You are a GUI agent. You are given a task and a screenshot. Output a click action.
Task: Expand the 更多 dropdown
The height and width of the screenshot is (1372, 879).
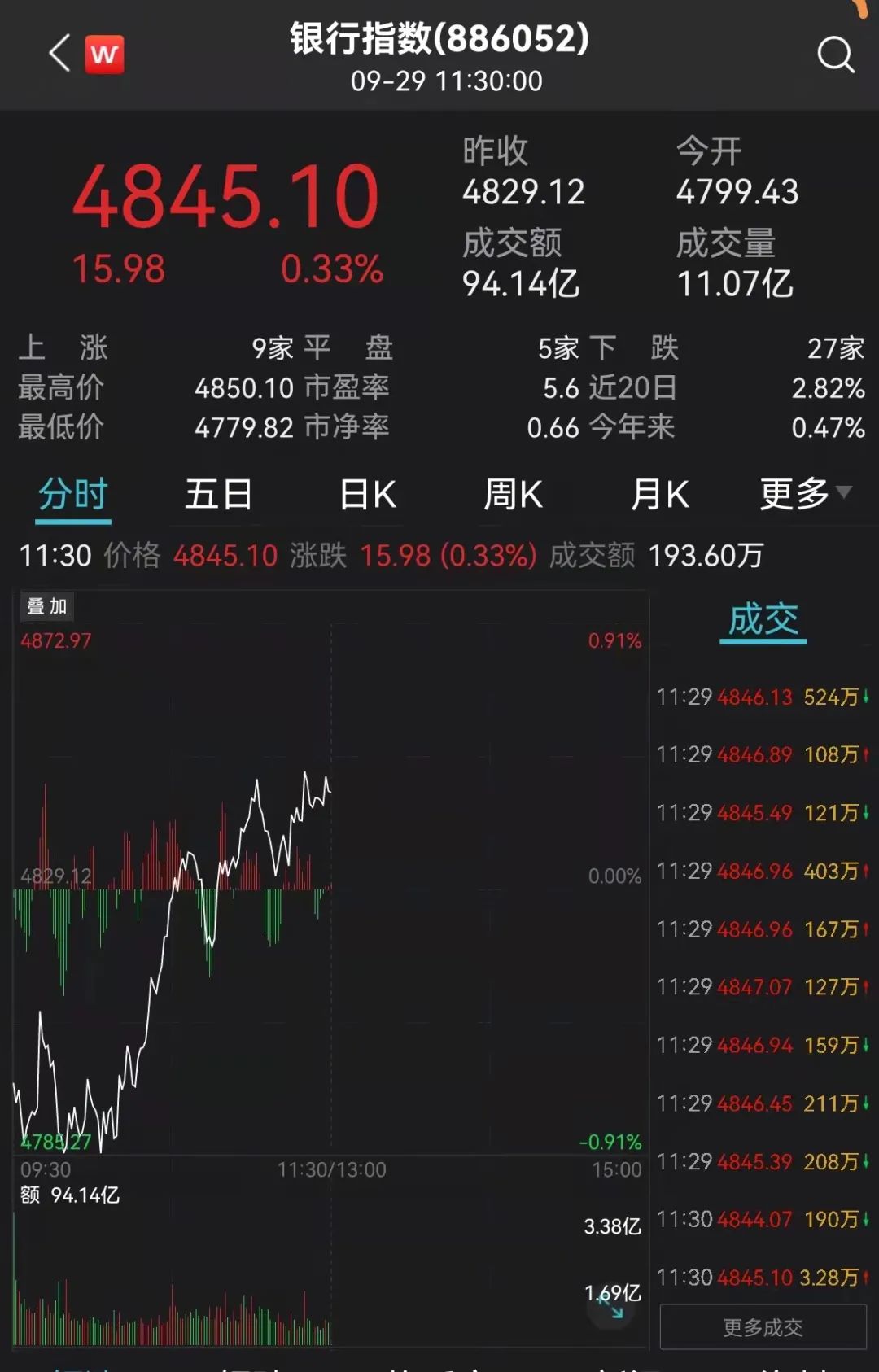(x=805, y=493)
